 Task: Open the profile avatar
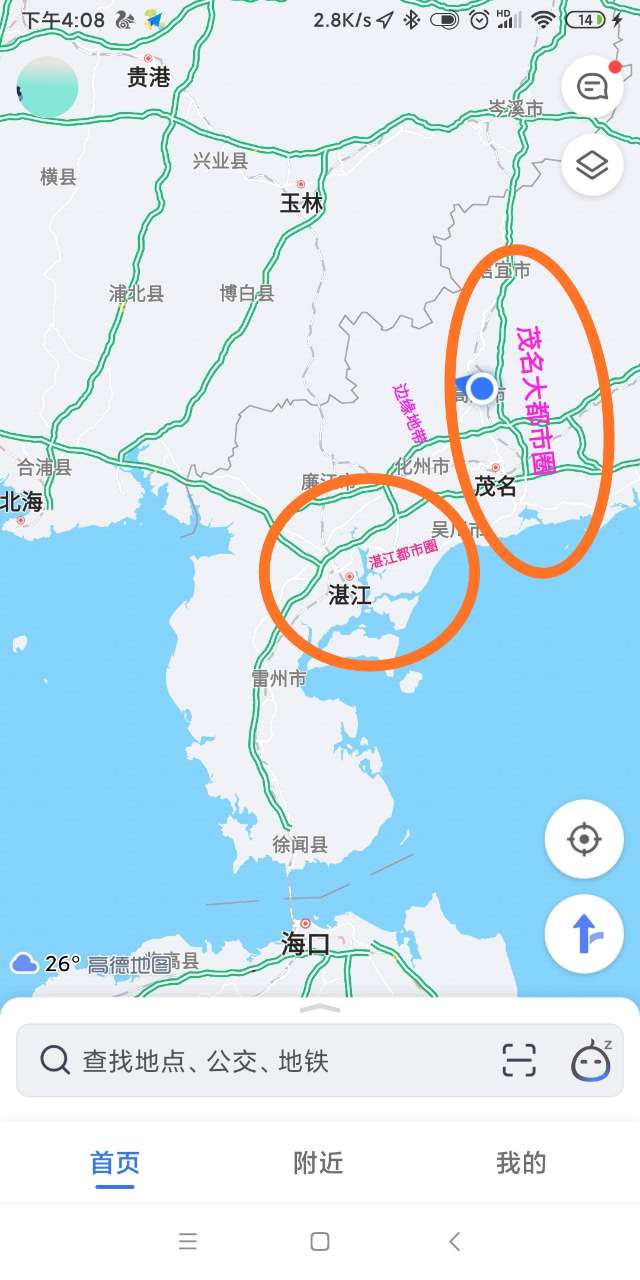coord(48,87)
